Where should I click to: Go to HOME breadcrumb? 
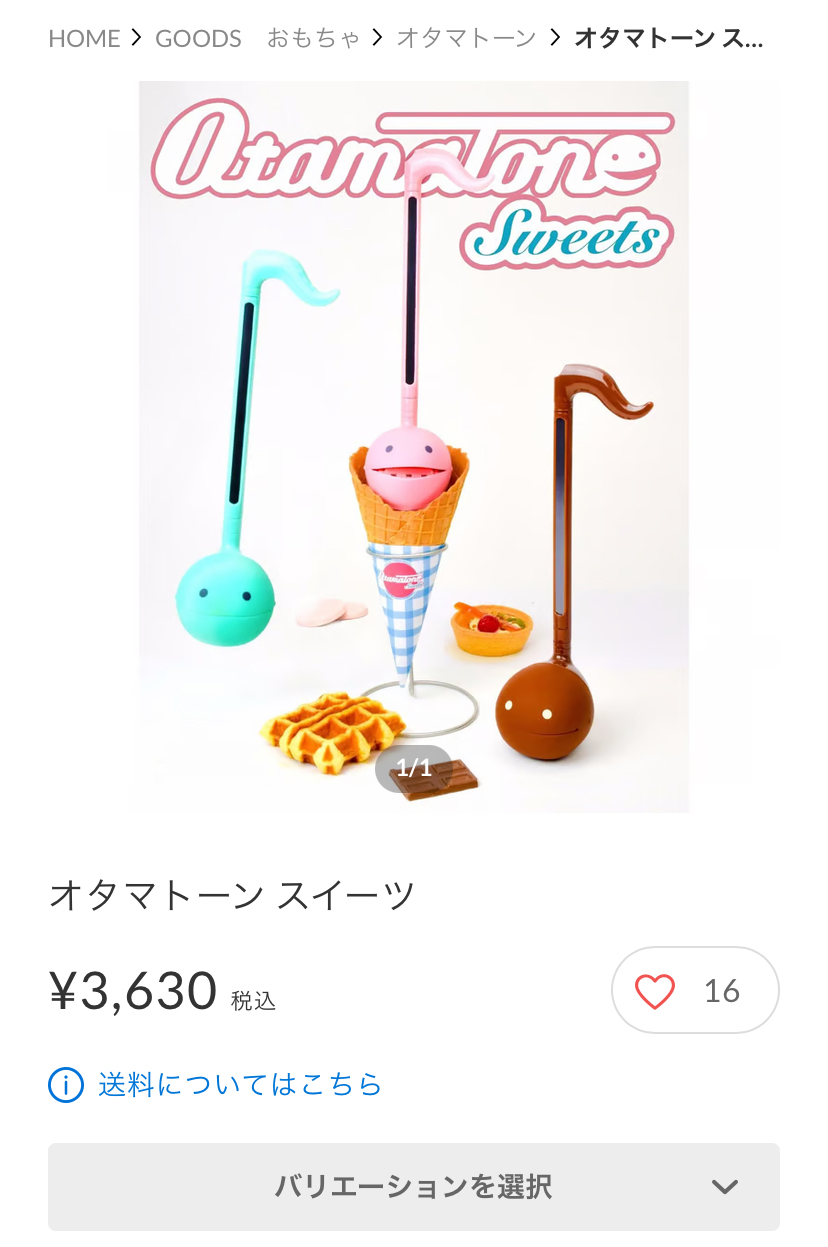84,39
